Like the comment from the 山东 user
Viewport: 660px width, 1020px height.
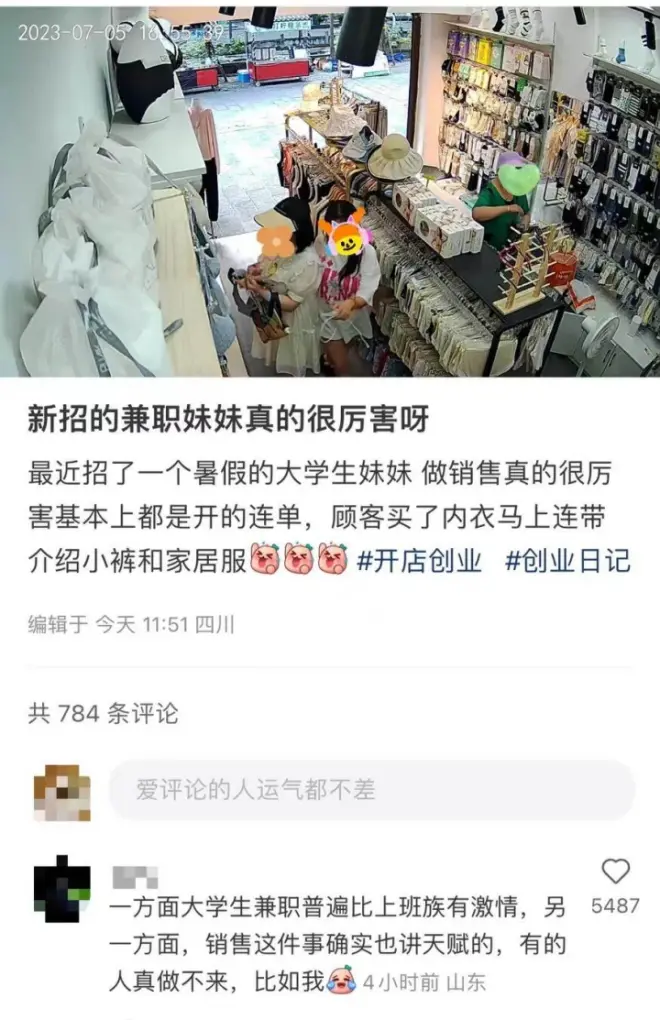(x=616, y=873)
